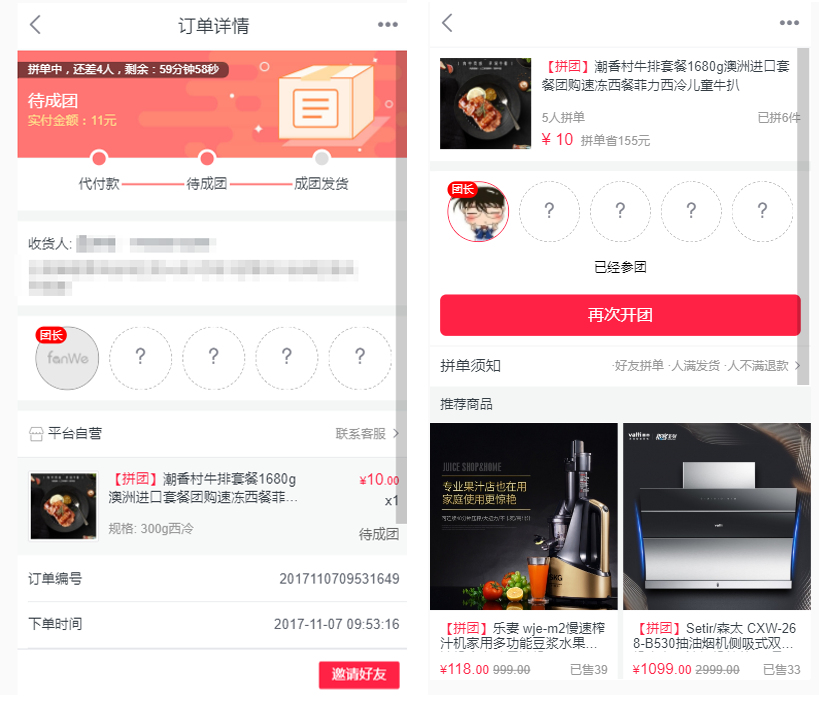The height and width of the screenshot is (711, 819).
Task: Tap the 再次开团 button
Action: click(x=620, y=315)
